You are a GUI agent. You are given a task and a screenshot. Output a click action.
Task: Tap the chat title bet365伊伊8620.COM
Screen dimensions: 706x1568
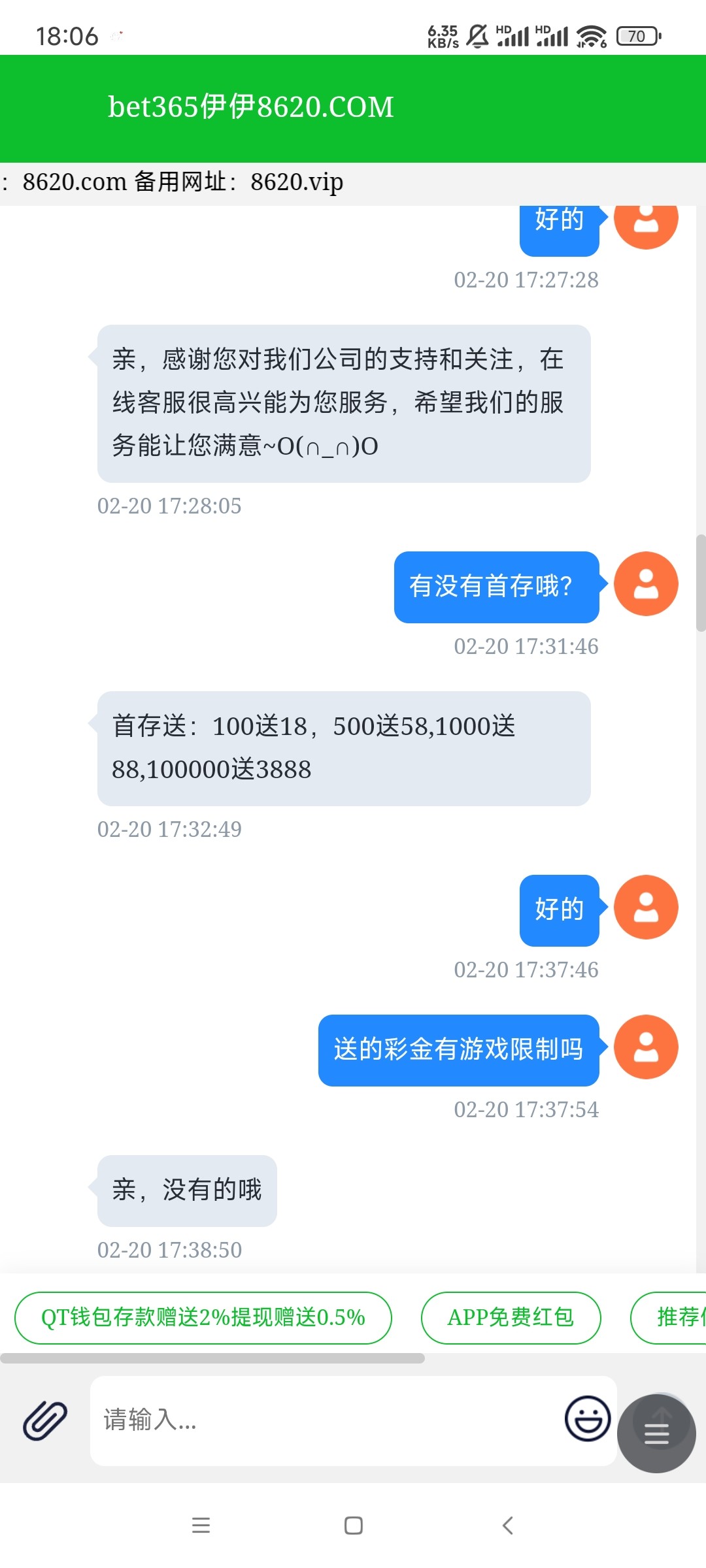[251, 106]
